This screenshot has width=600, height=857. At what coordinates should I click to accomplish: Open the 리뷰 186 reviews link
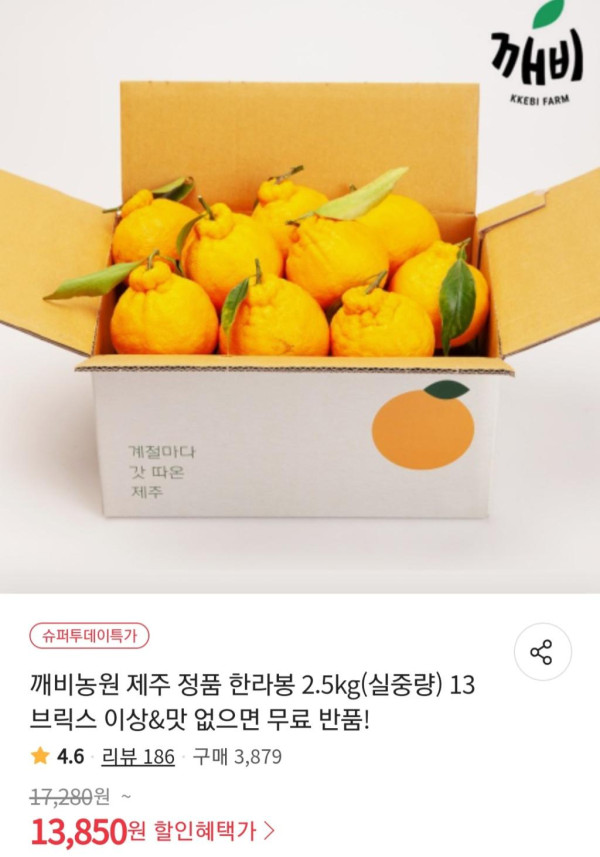tap(138, 757)
